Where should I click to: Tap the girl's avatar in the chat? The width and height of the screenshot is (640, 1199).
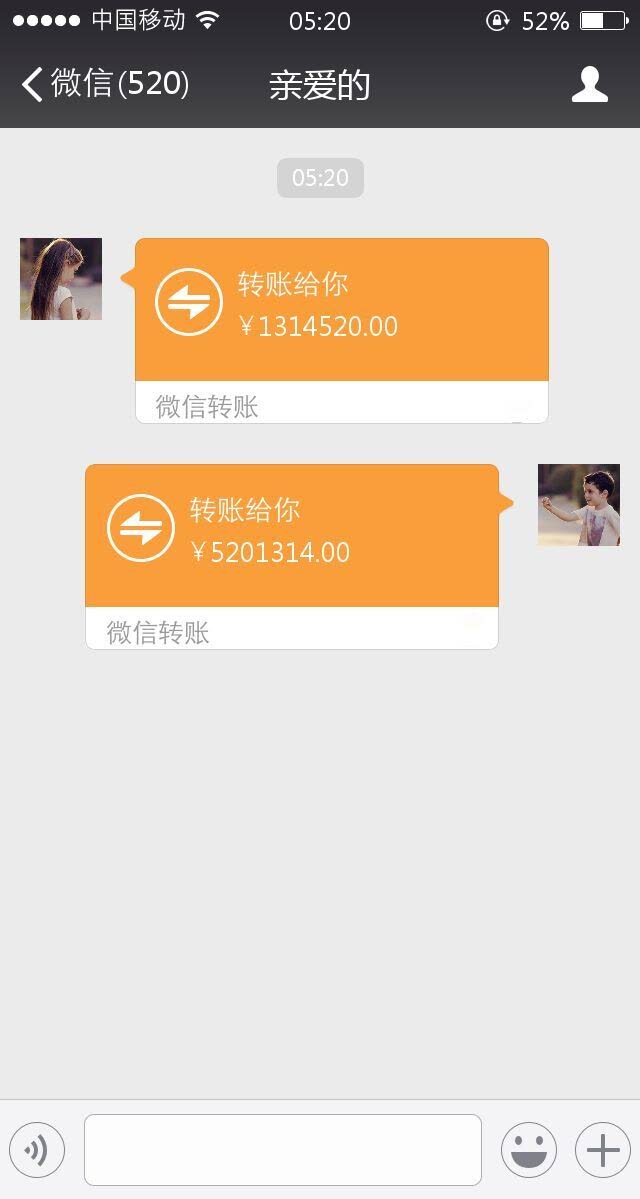[x=61, y=279]
